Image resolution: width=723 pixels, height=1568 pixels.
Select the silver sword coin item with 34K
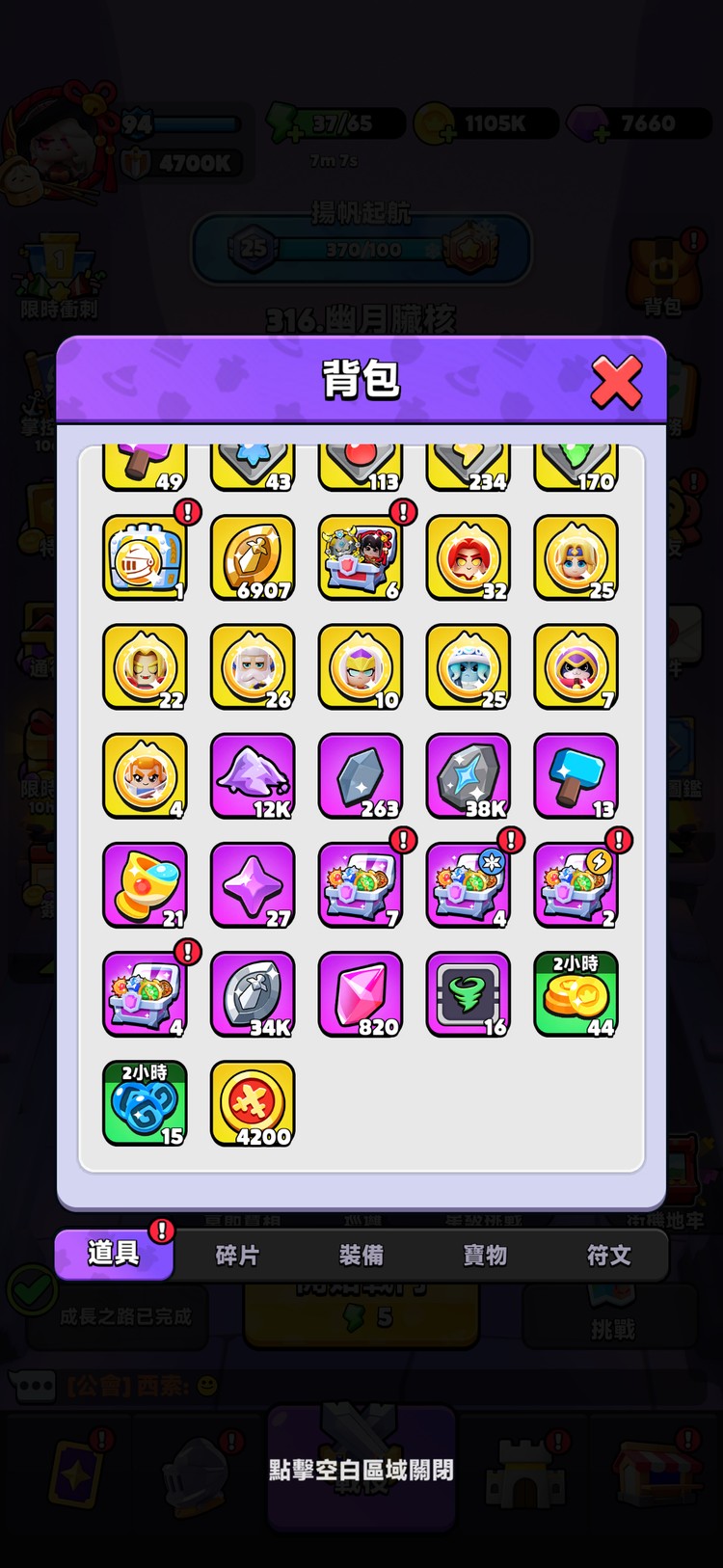(253, 993)
